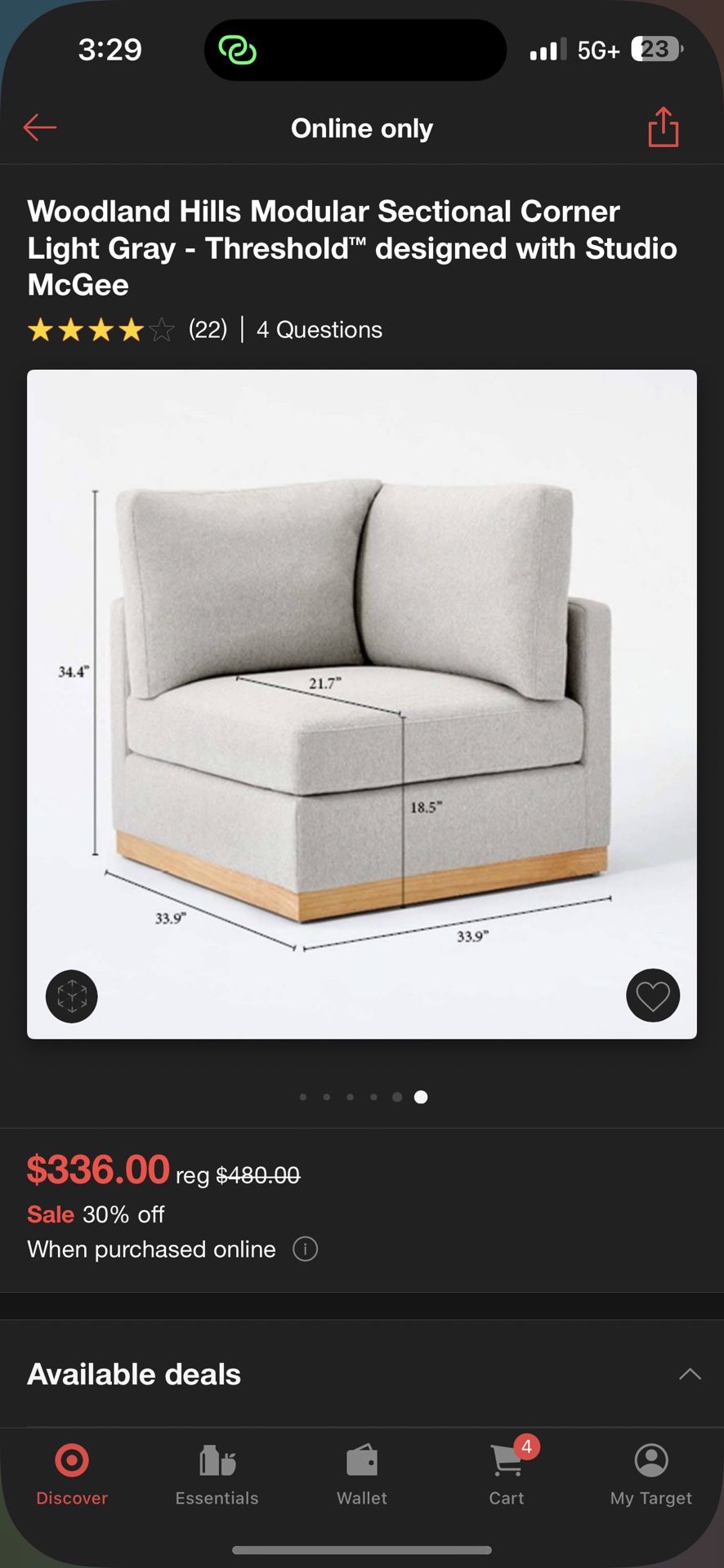Image resolution: width=724 pixels, height=1568 pixels.
Task: Tap the Dynamic Island status area
Action: 354,50
